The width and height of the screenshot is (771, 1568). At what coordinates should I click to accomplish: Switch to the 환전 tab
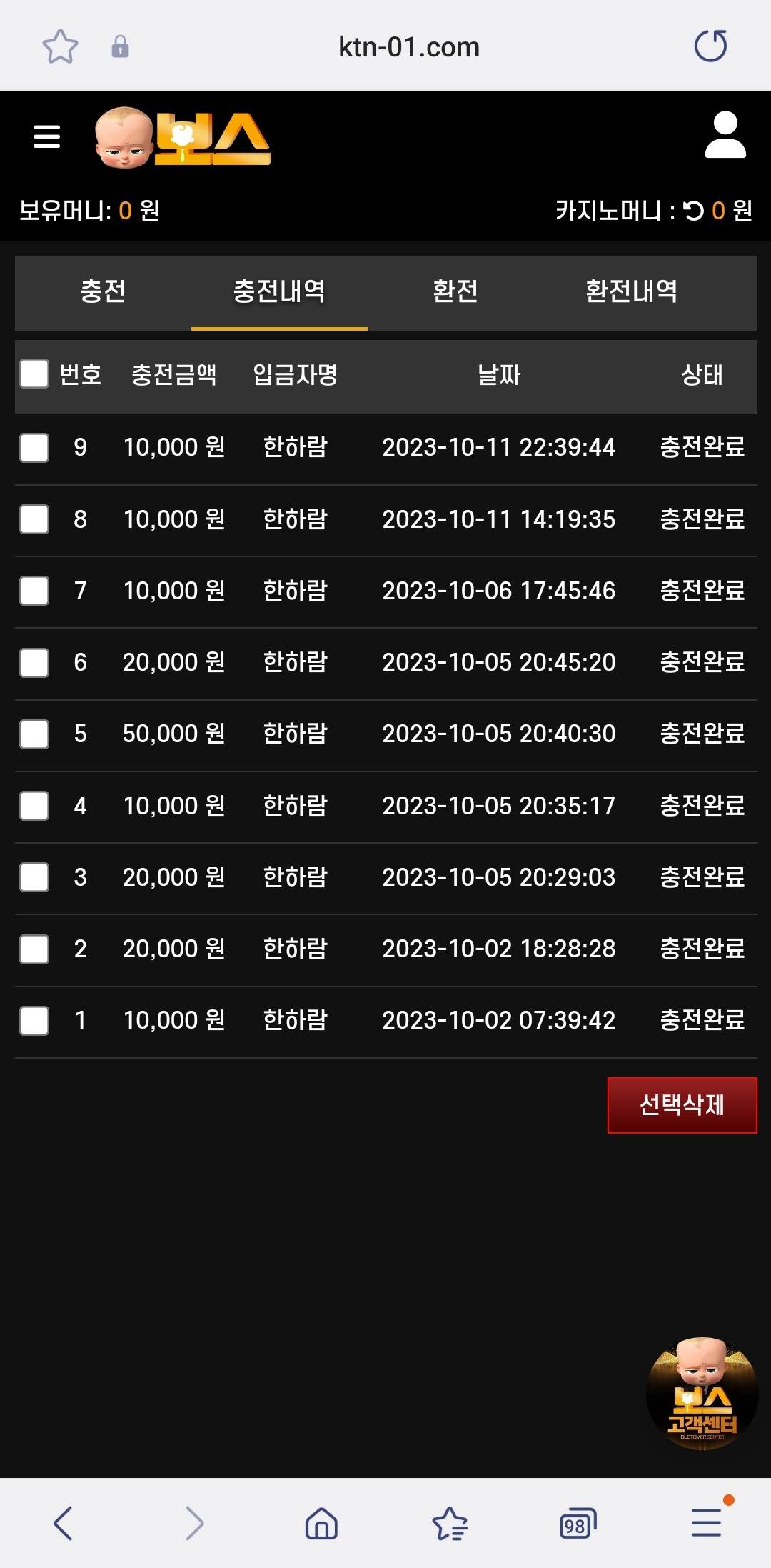click(x=455, y=291)
